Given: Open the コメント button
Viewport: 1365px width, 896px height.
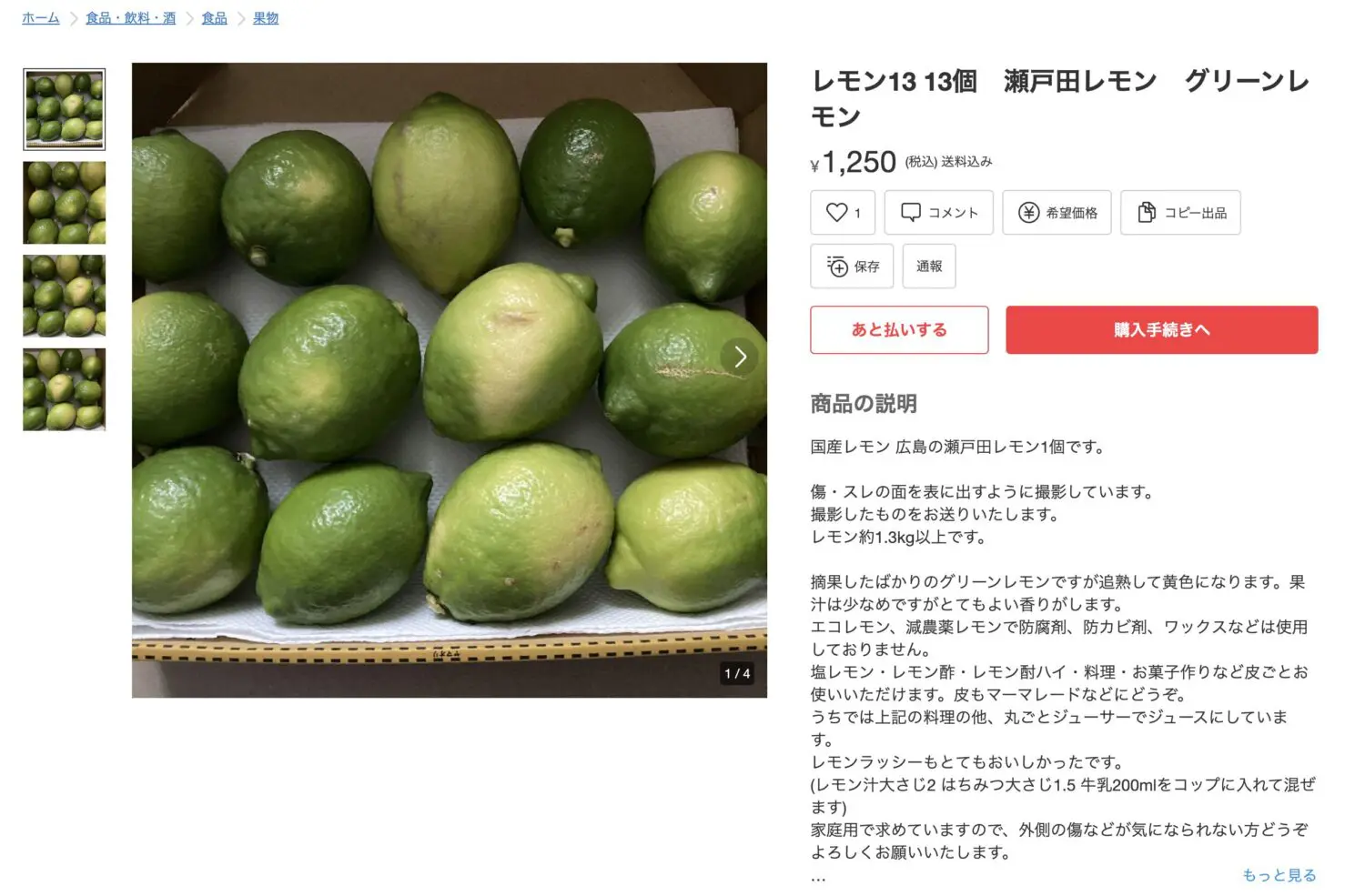Looking at the screenshot, I should (938, 213).
